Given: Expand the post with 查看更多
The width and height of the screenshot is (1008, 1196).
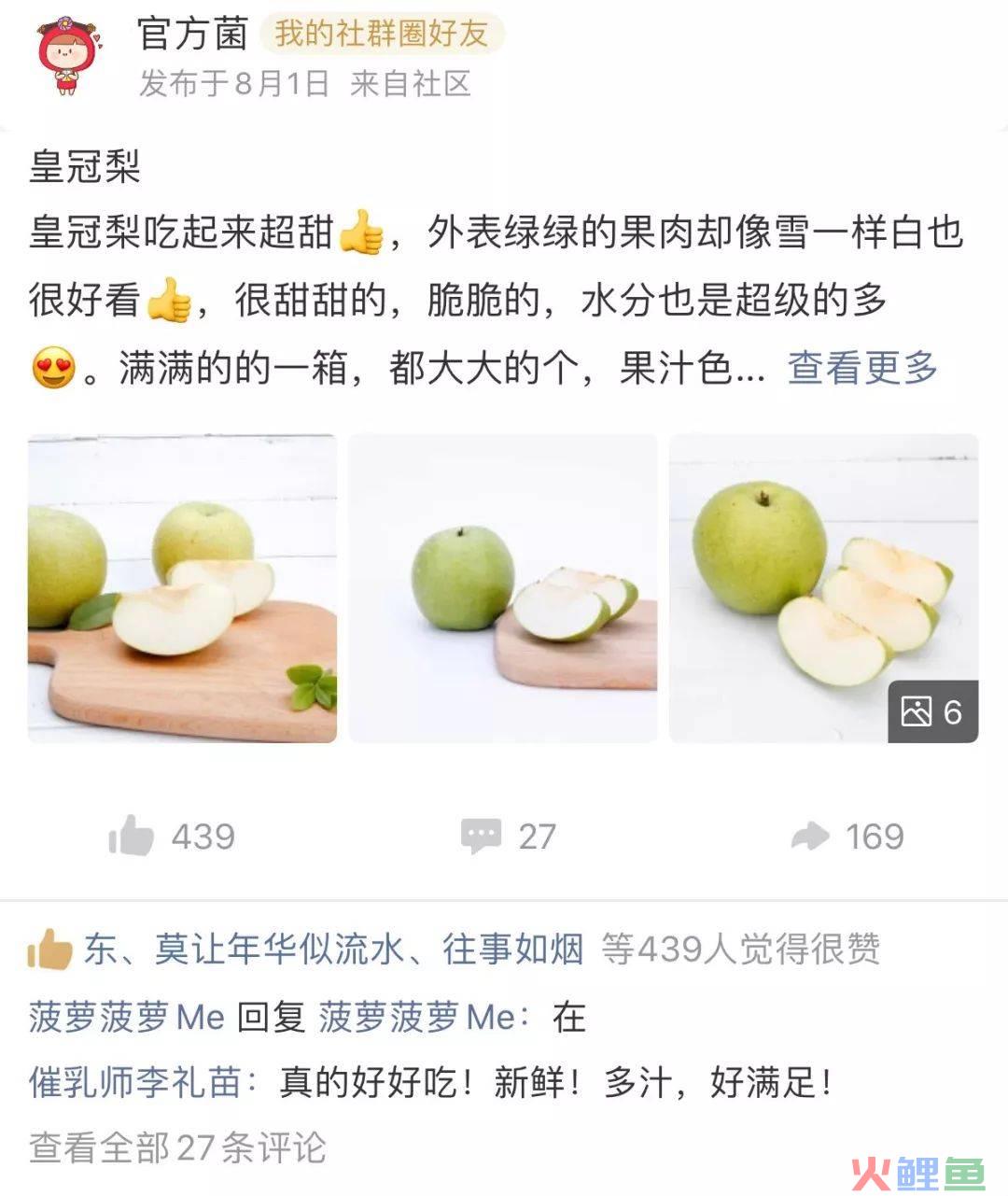Looking at the screenshot, I should tap(862, 369).
